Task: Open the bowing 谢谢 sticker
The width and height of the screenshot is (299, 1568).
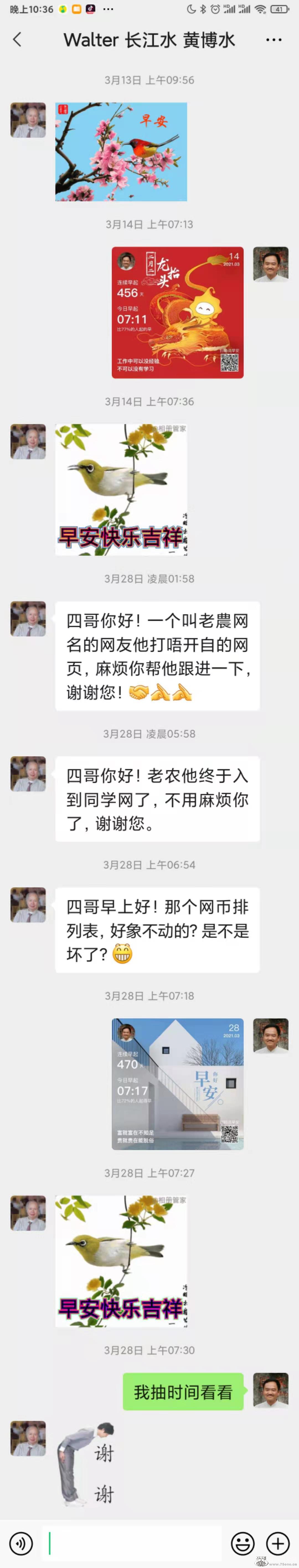Action: tap(86, 1472)
